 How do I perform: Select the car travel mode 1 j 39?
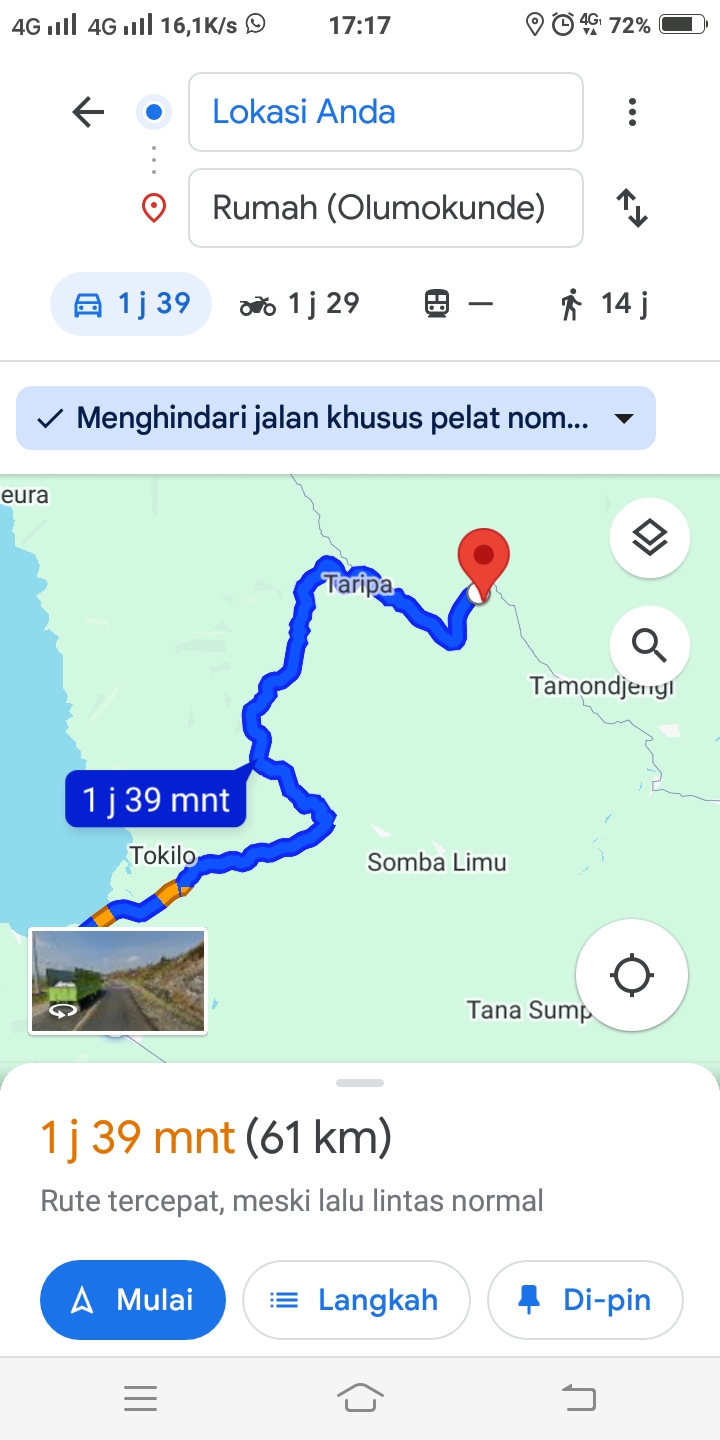click(131, 304)
